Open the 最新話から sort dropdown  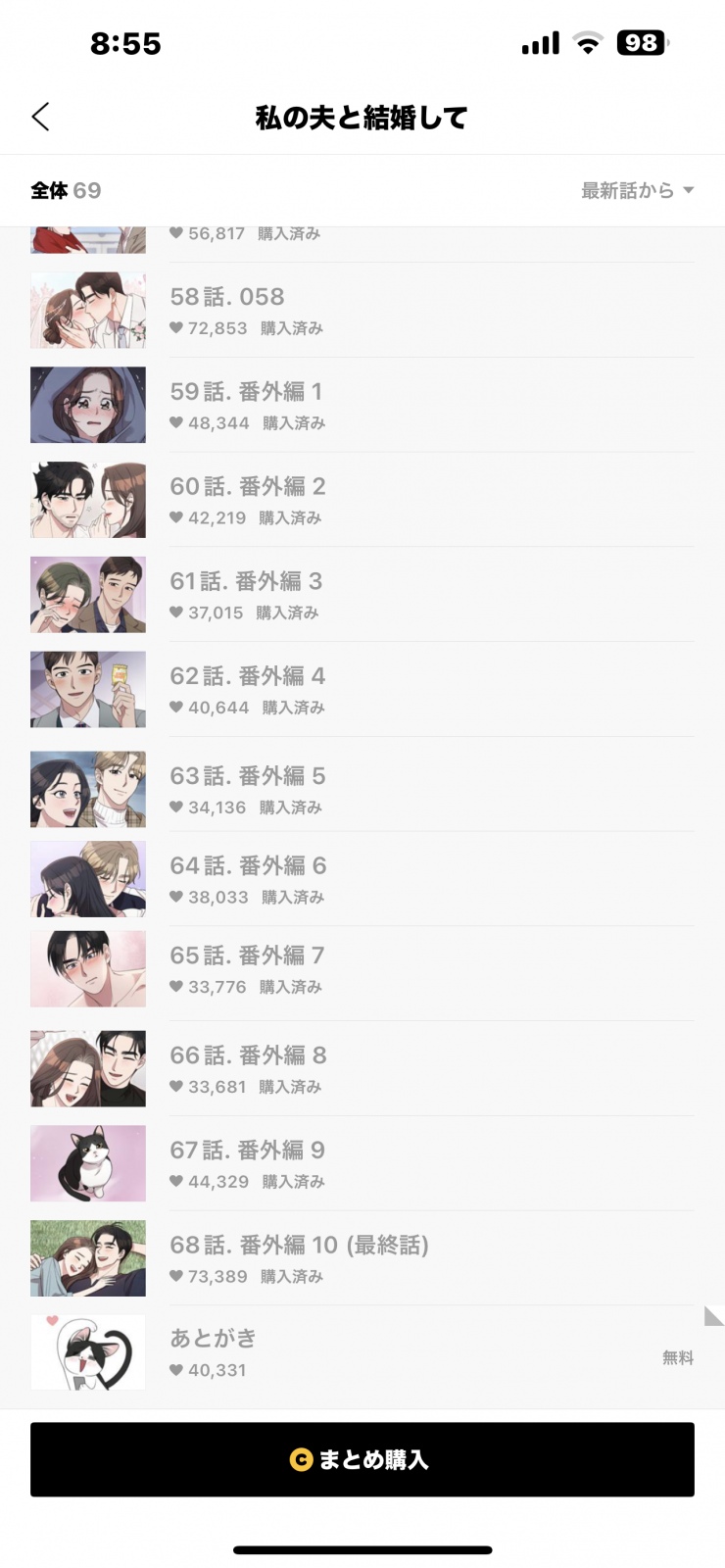point(637,190)
